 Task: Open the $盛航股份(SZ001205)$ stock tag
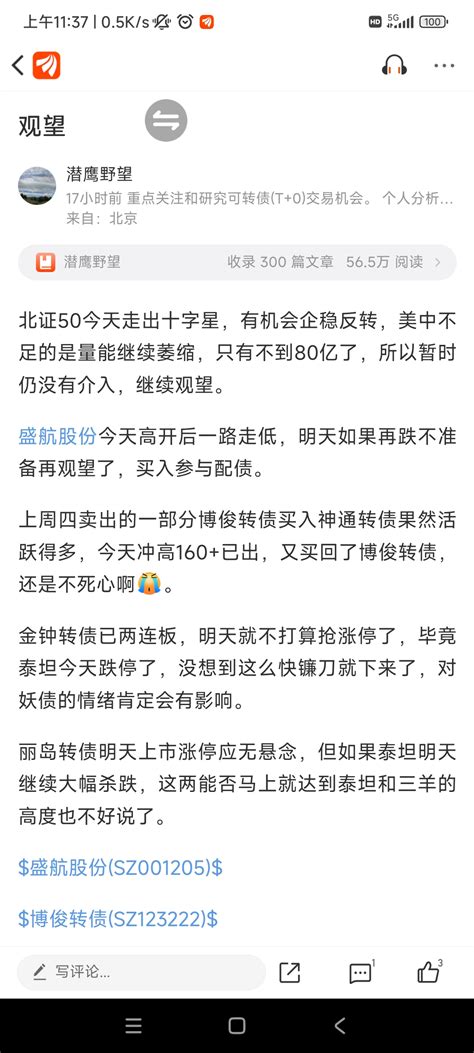pyautogui.click(x=120, y=868)
